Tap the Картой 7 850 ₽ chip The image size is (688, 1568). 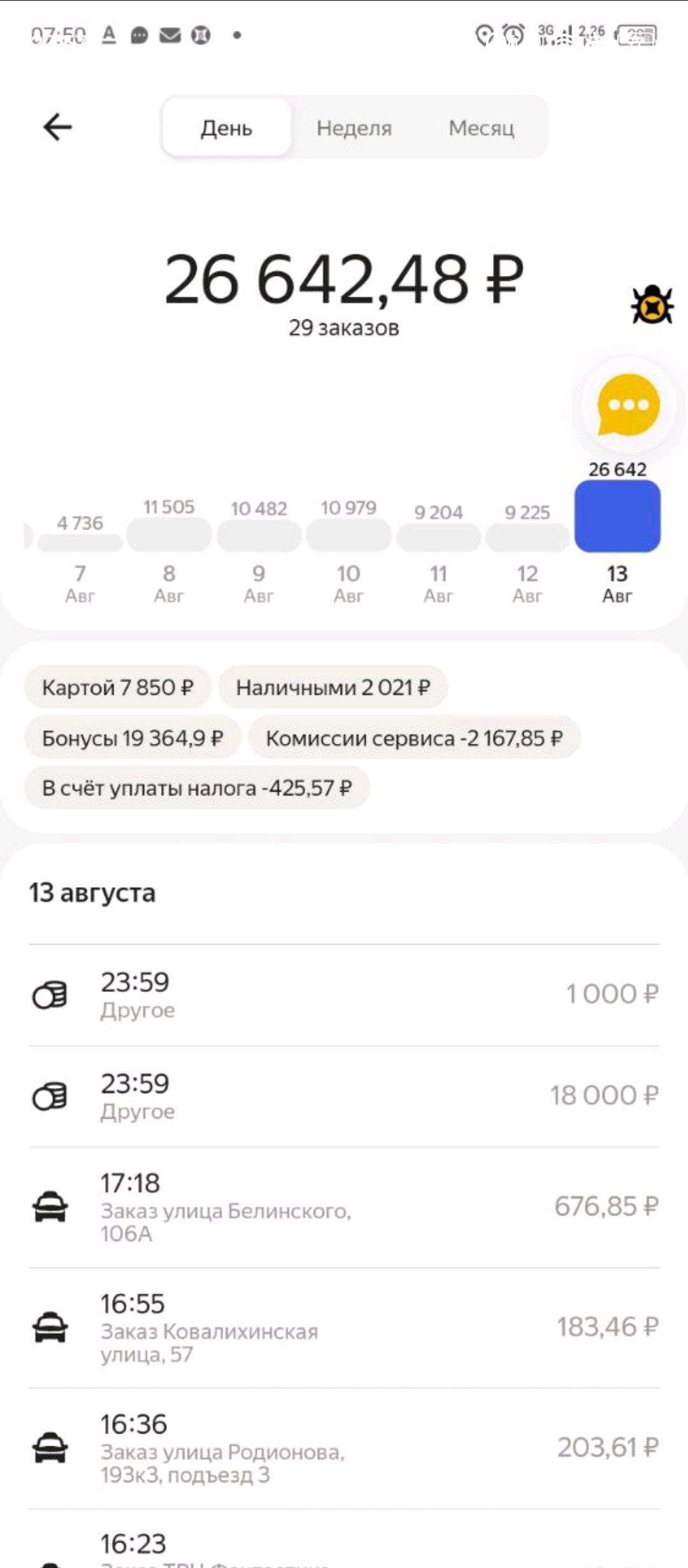(117, 687)
